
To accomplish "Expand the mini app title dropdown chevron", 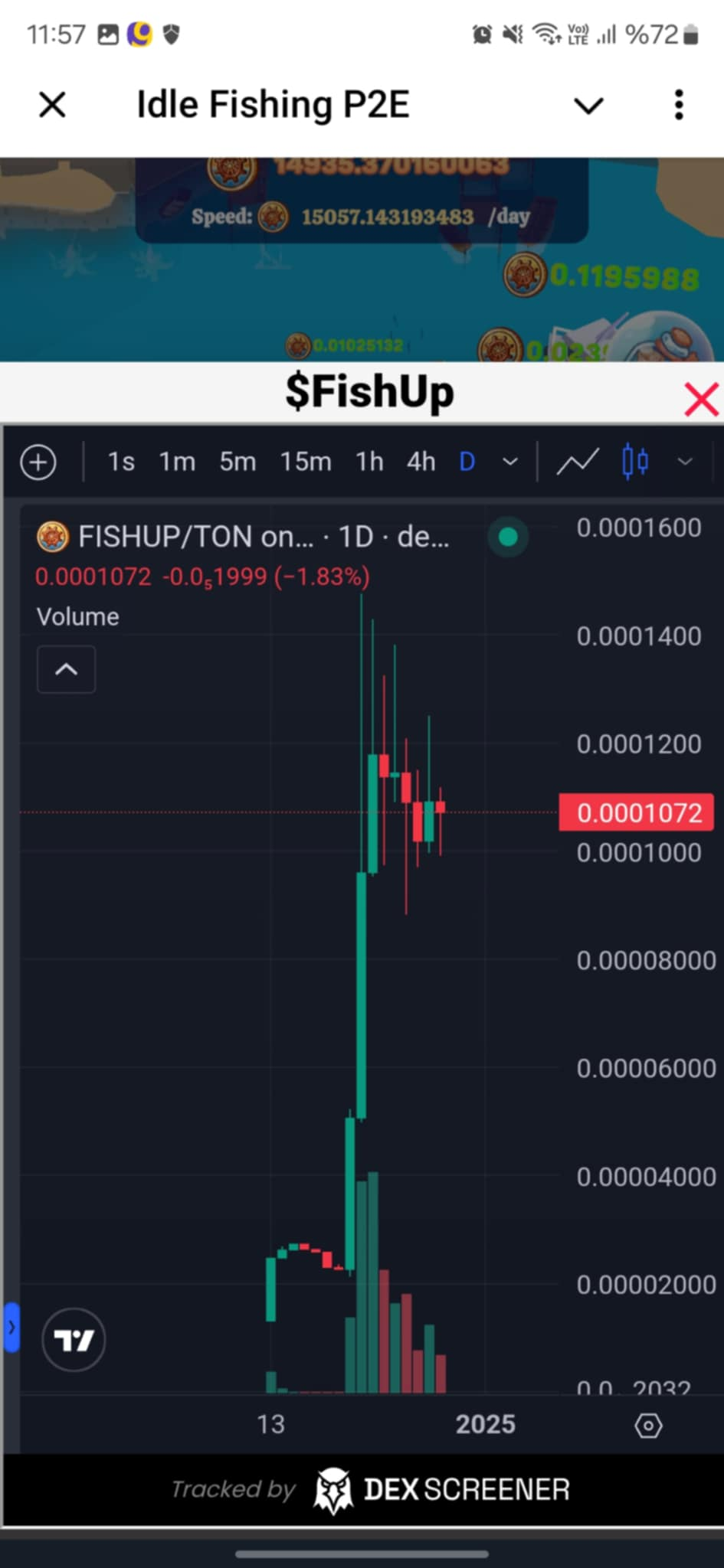I will coord(589,106).
